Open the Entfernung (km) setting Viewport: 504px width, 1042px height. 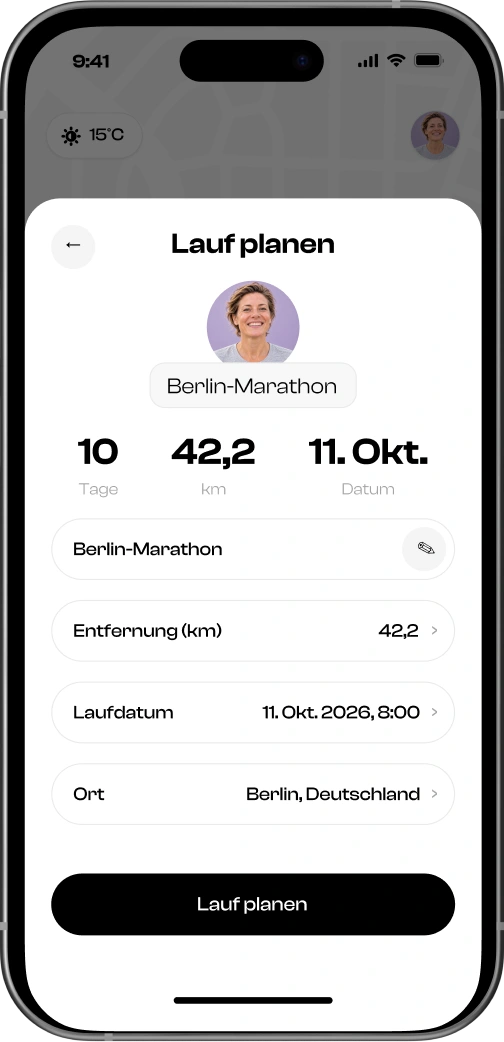click(253, 631)
